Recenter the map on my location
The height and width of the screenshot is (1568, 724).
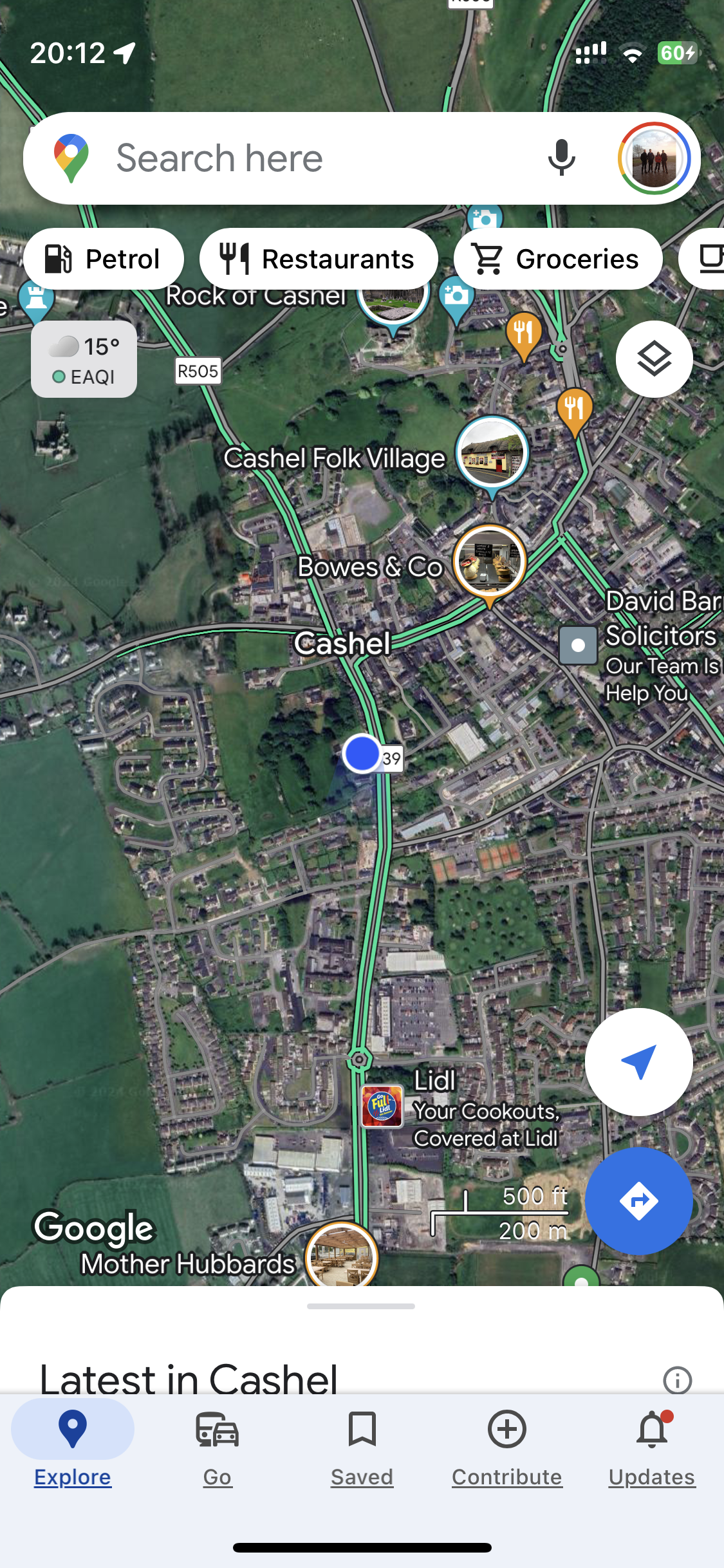[638, 1062]
